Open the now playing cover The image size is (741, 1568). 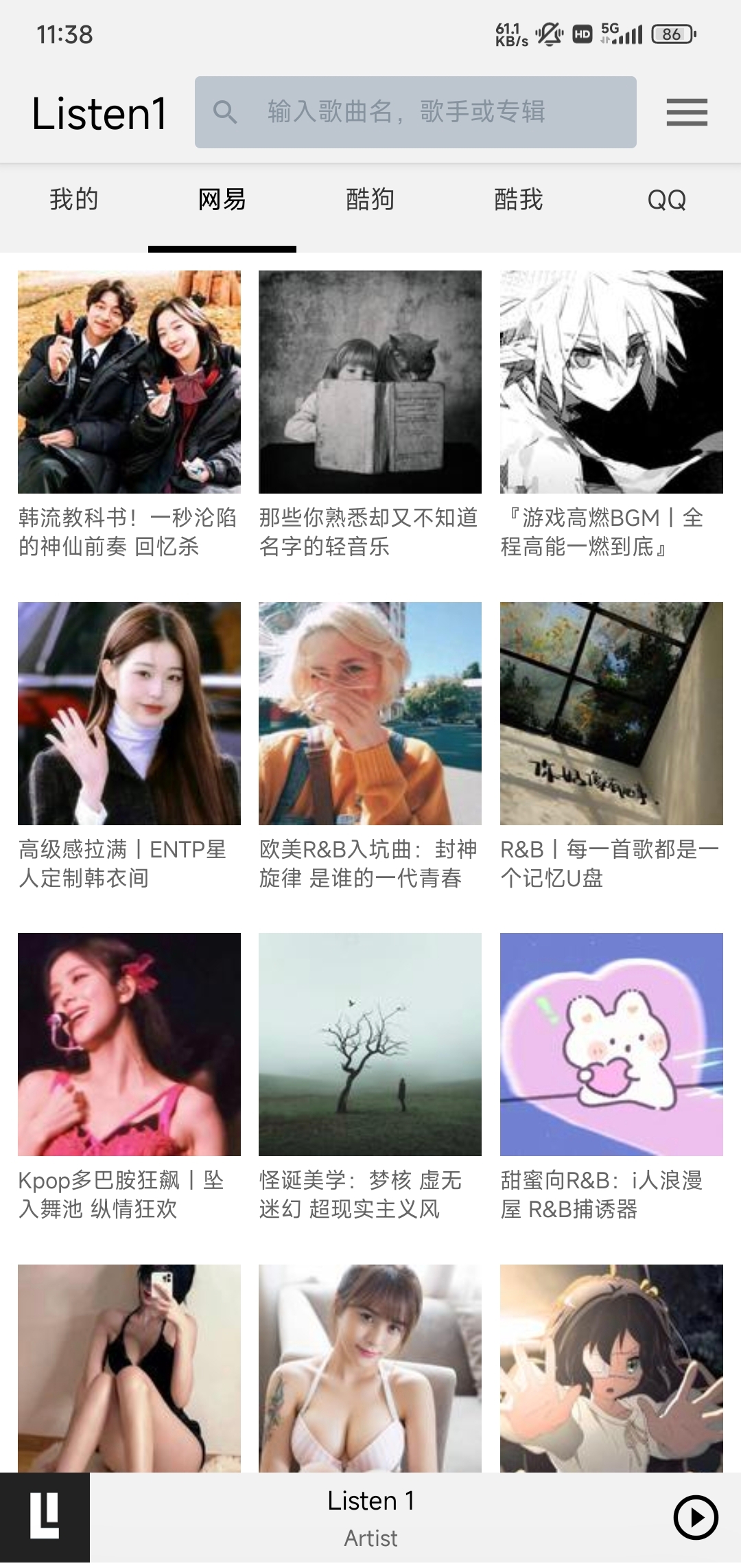point(45,1517)
